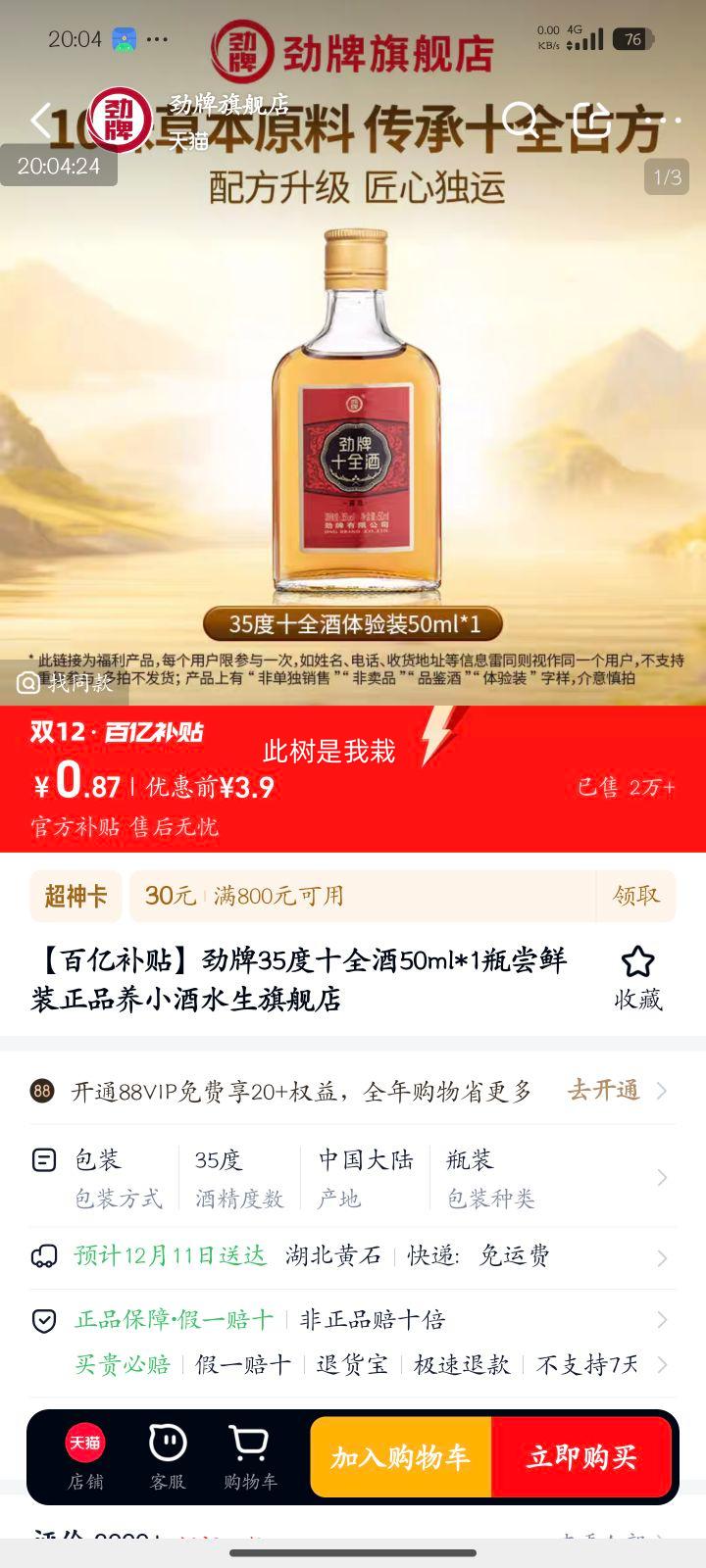This screenshot has height=1568, width=706.
Task: Tap the back arrow at top left
Action: coord(37,119)
